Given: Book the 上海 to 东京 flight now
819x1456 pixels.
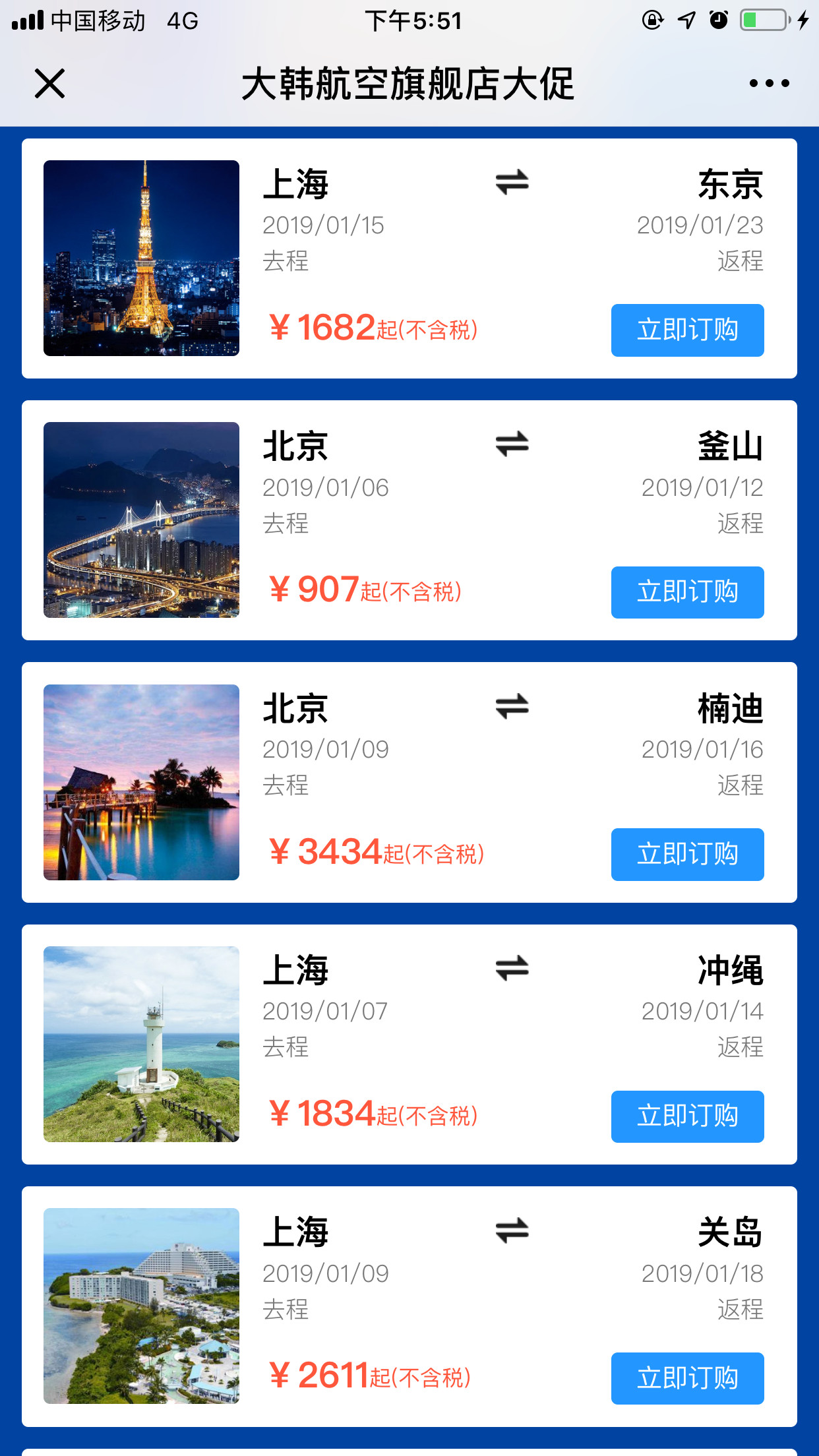Looking at the screenshot, I should point(687,330).
